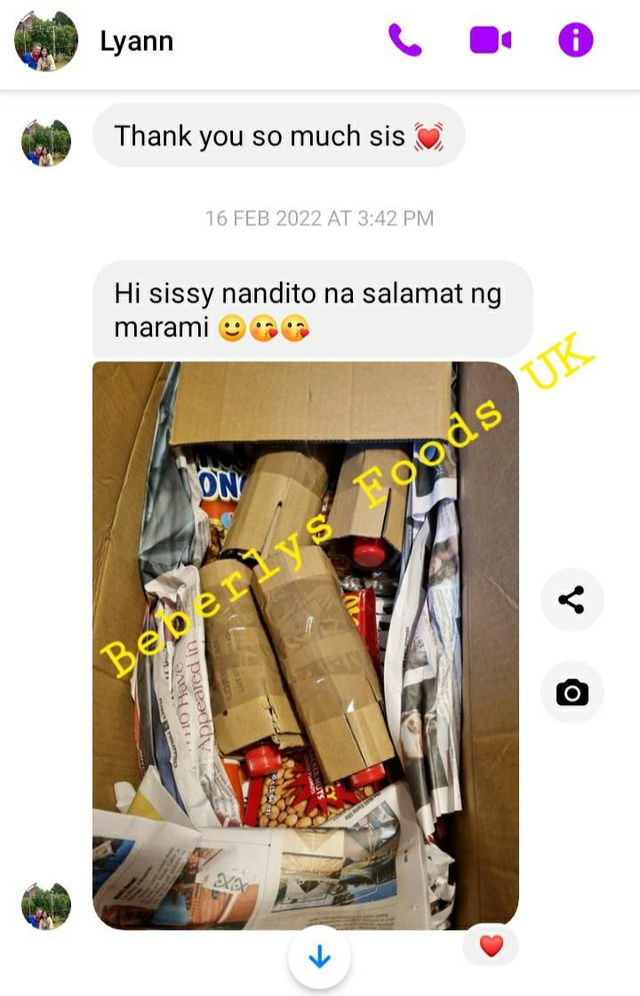The width and height of the screenshot is (640, 996).
Task: Start a video call with Lyann
Action: [490, 40]
